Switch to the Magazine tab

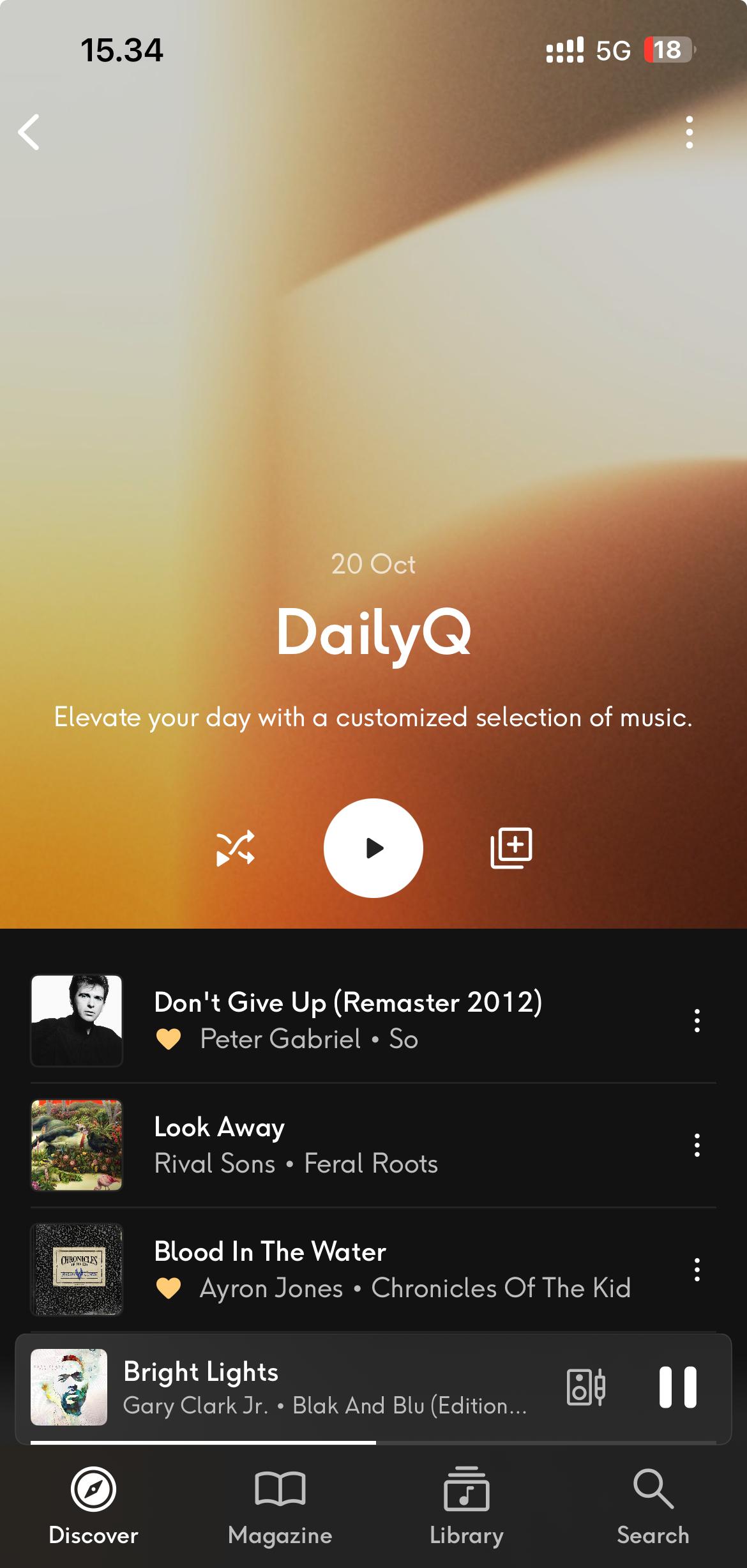(x=280, y=1505)
